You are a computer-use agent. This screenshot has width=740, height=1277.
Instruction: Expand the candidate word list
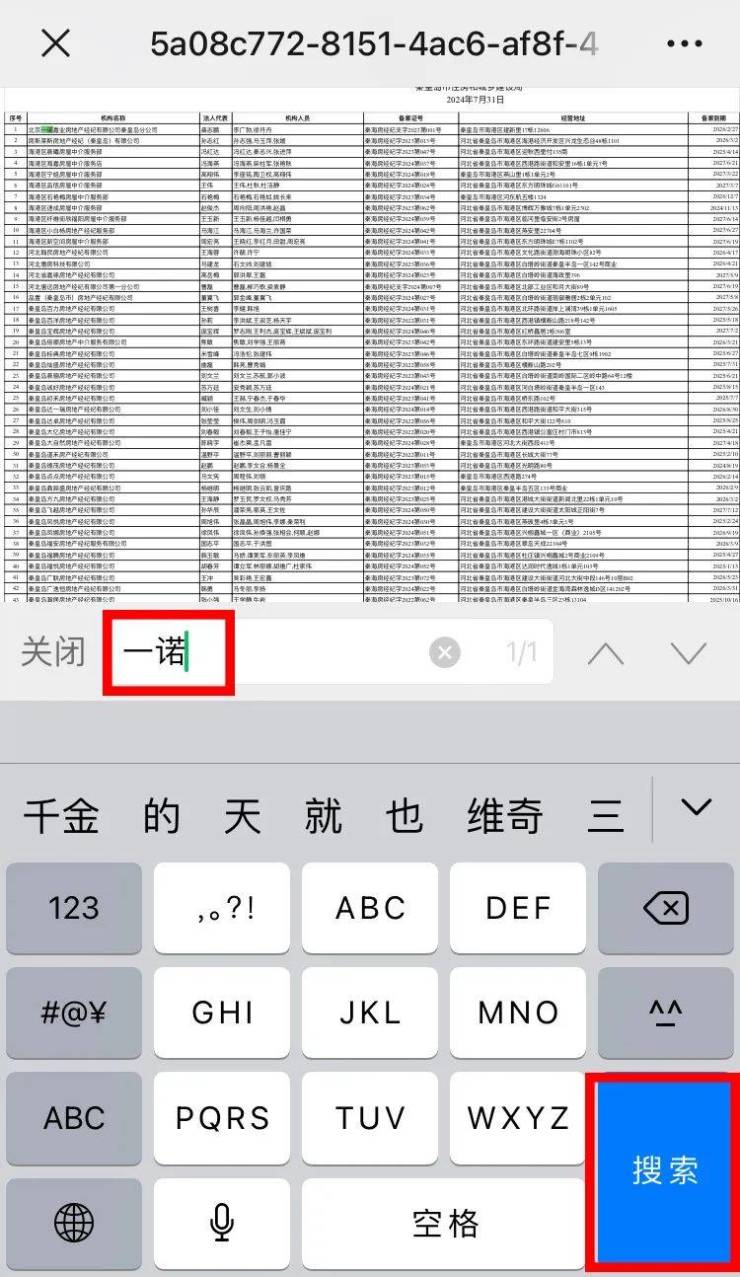(x=695, y=806)
